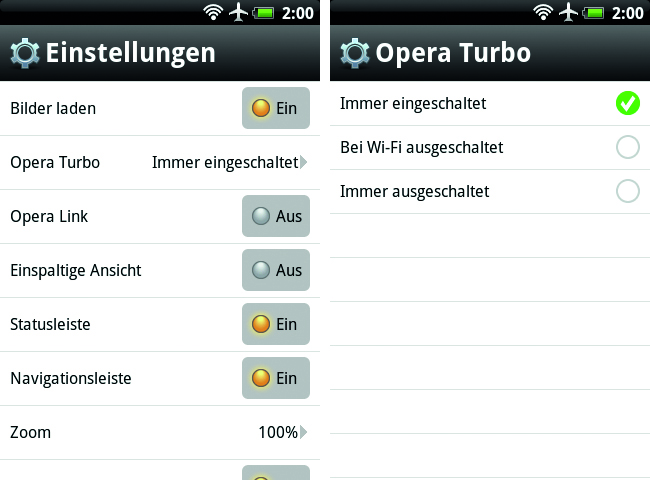650x480 pixels.
Task: Disable the Statusleiste toggle
Action: pos(275,324)
